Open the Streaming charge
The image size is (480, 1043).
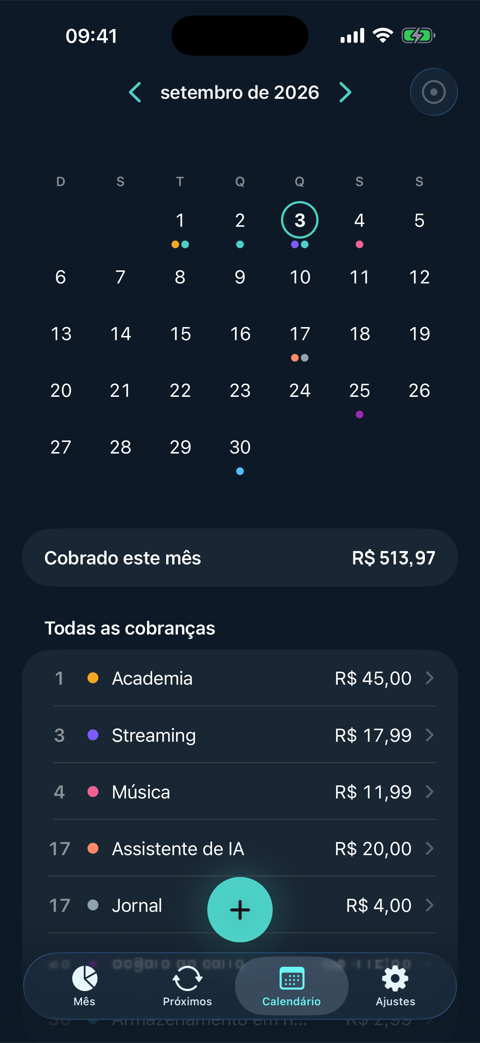point(240,735)
